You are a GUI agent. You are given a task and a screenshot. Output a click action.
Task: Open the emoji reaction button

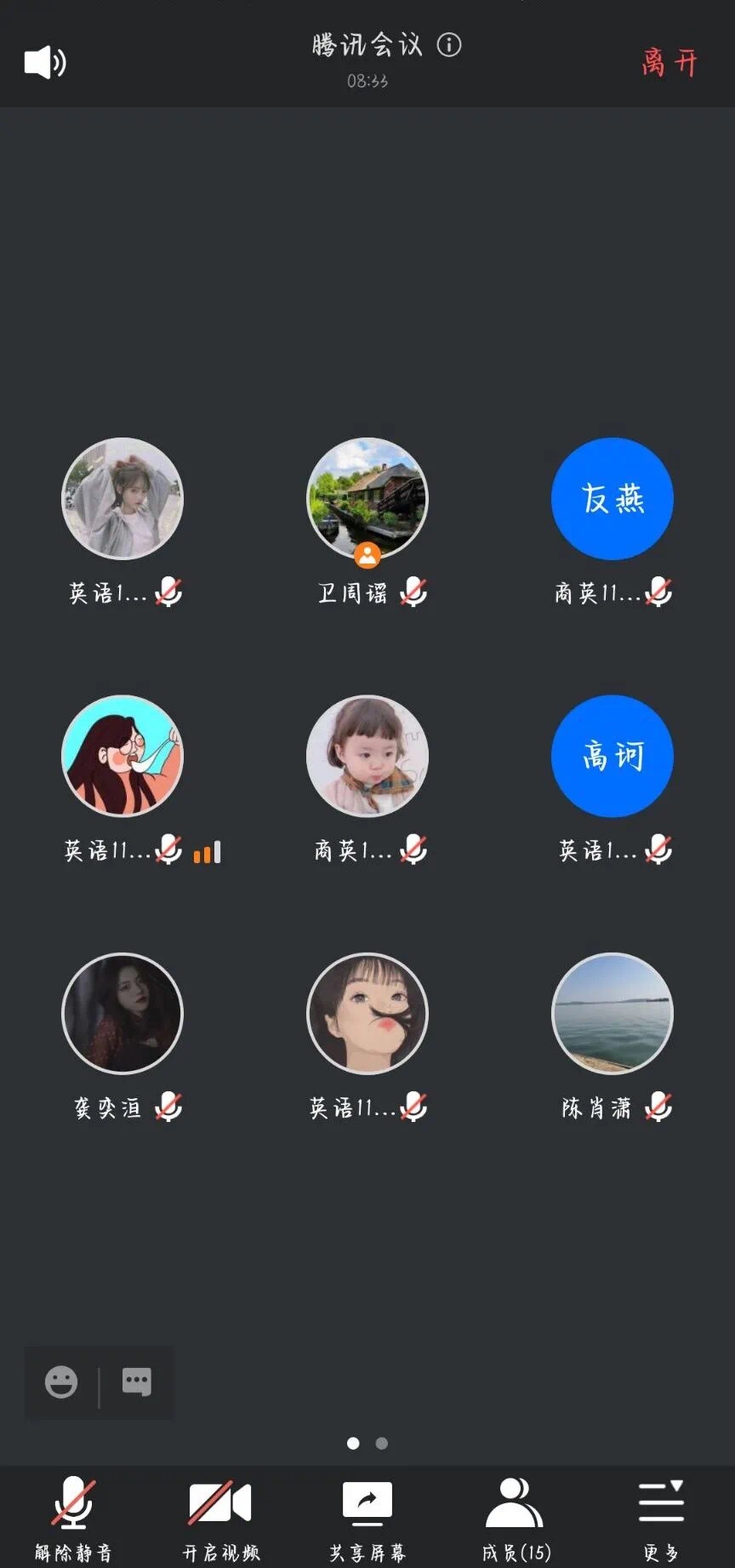pyautogui.click(x=61, y=1382)
